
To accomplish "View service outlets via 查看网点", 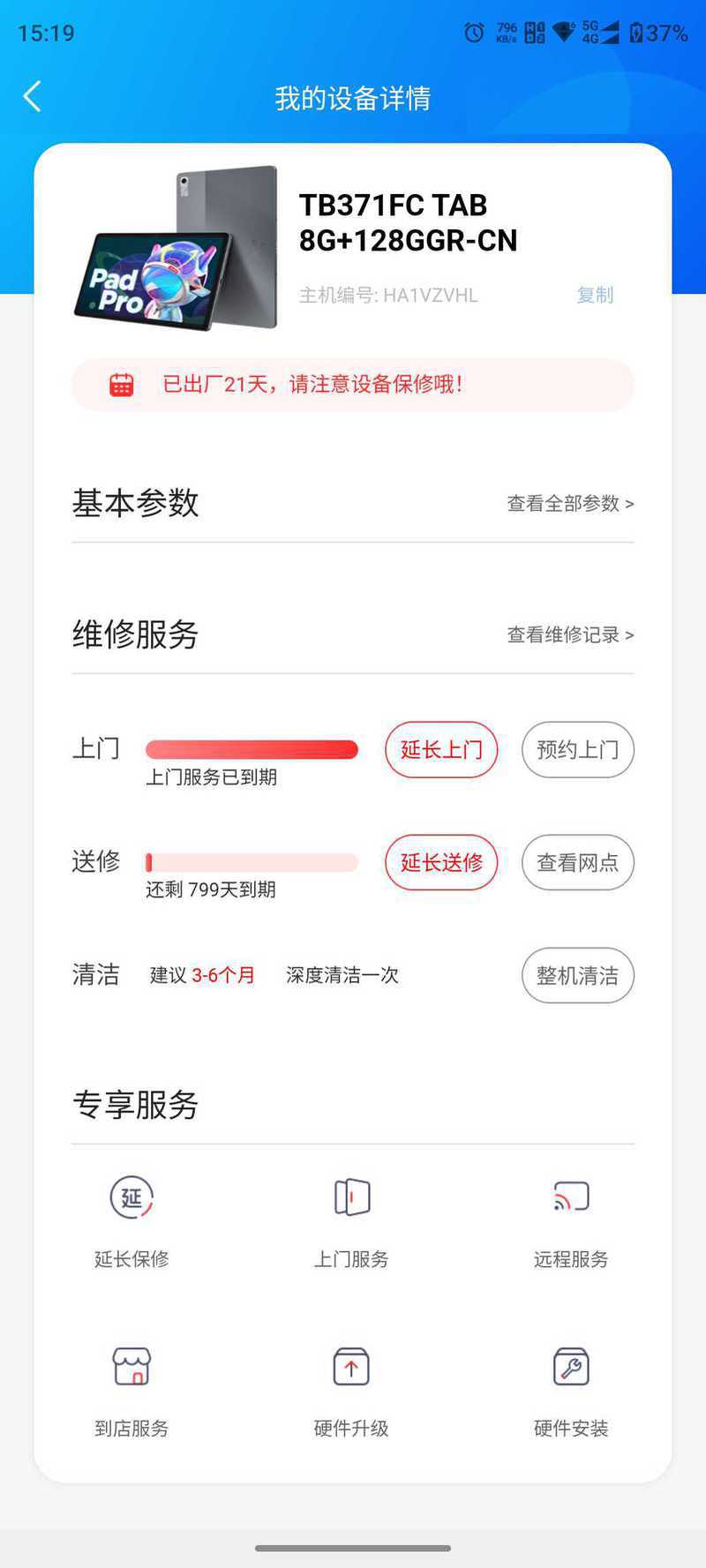I will pos(578,862).
